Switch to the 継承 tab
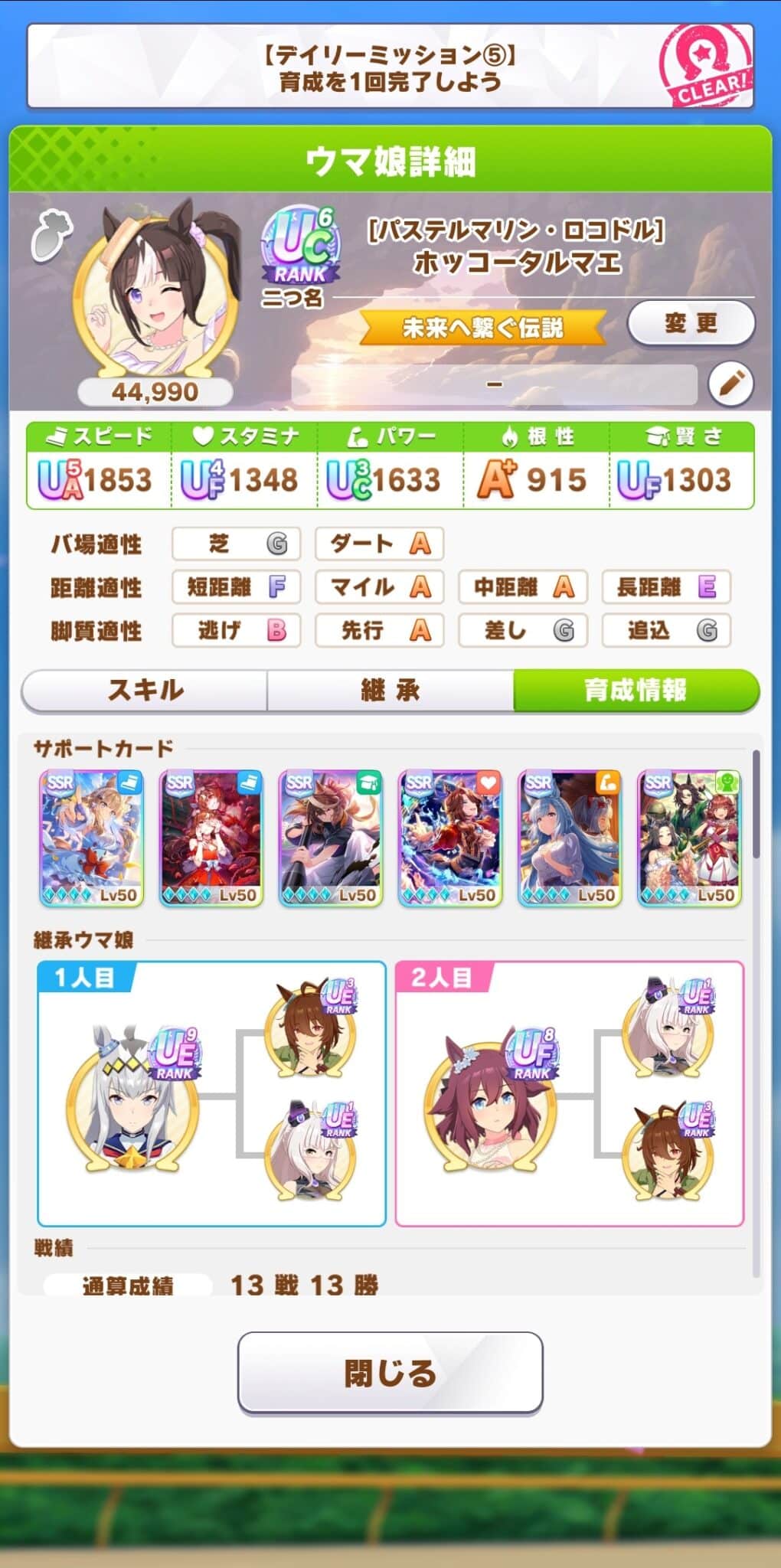 pyautogui.click(x=390, y=690)
